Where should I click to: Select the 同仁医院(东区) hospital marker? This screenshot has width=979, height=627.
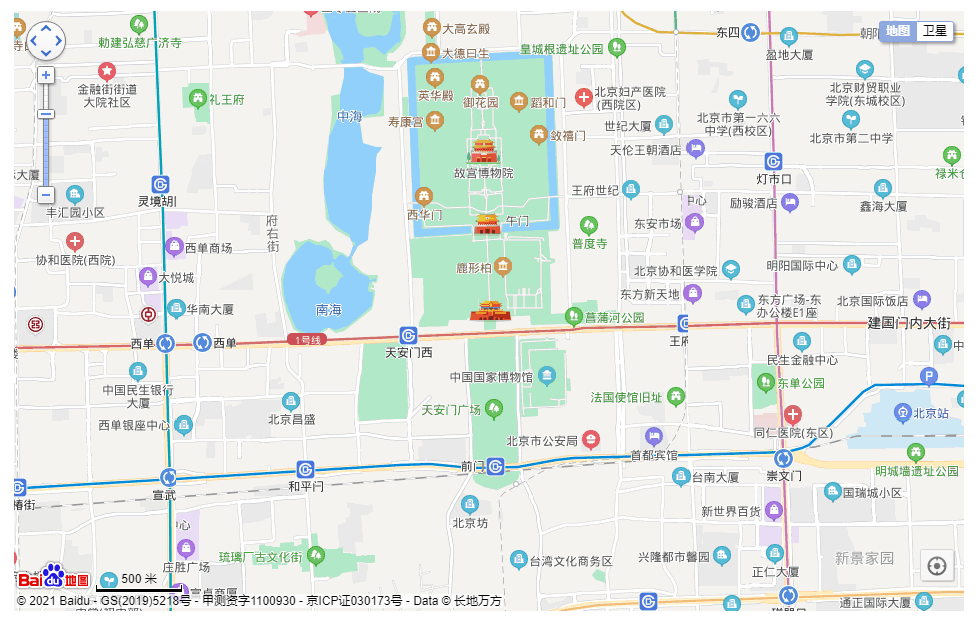tap(793, 414)
